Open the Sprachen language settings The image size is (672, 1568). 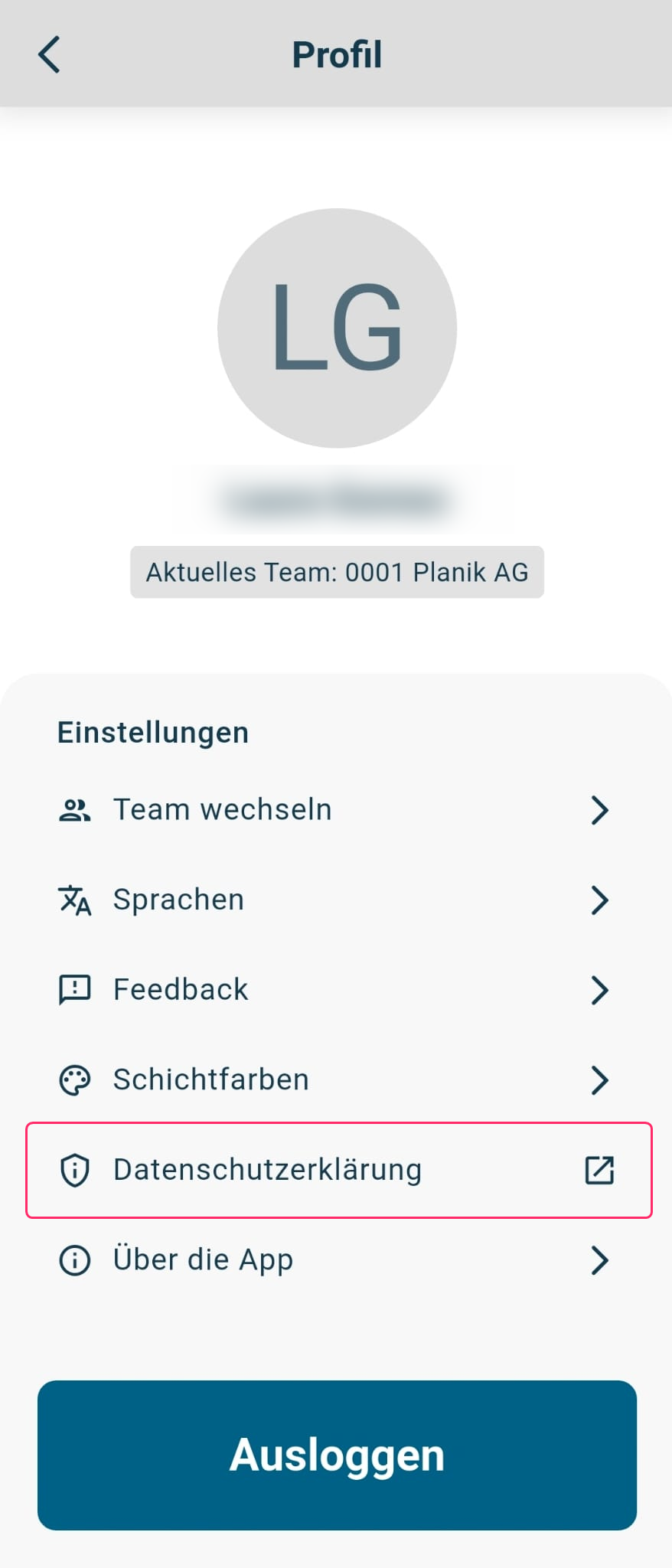tap(337, 900)
